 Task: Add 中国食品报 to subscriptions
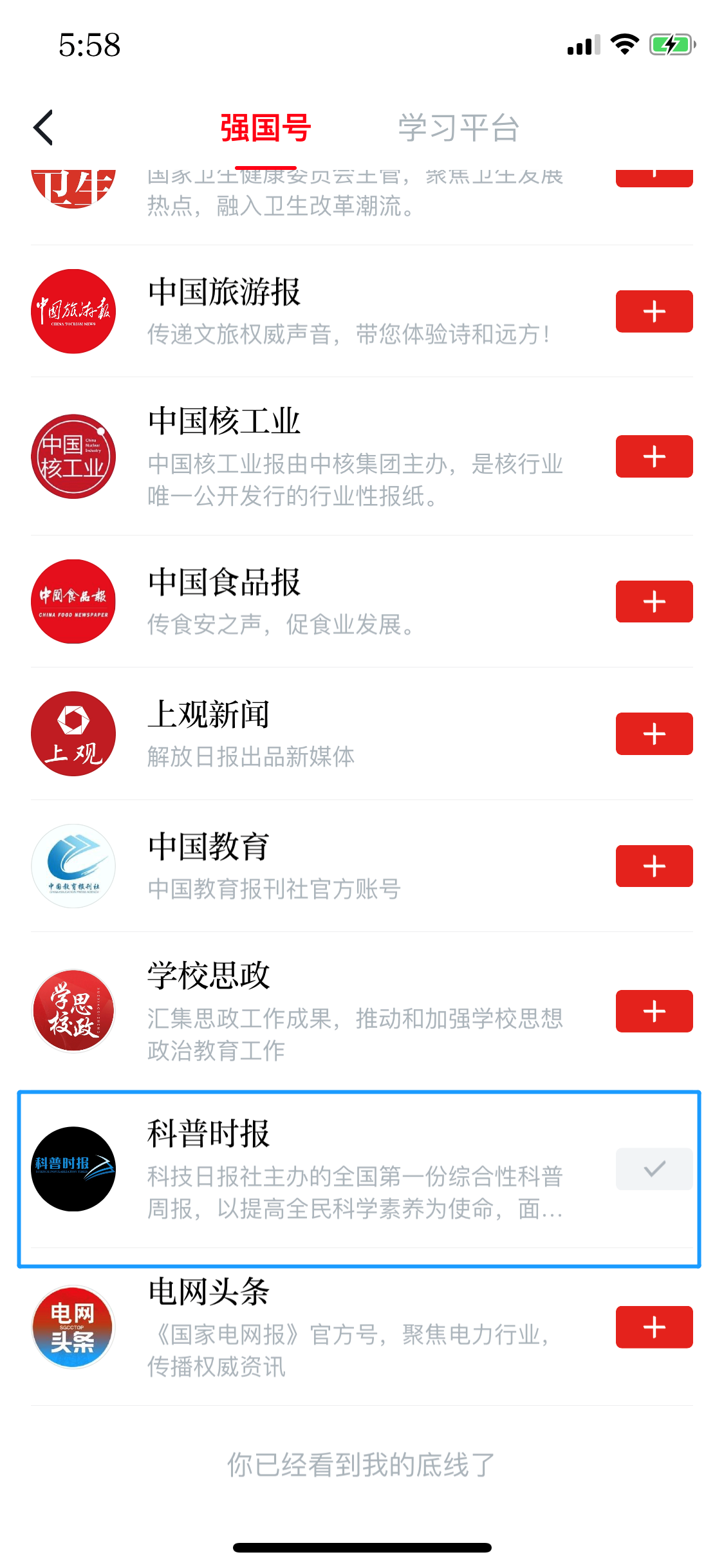coord(654,602)
